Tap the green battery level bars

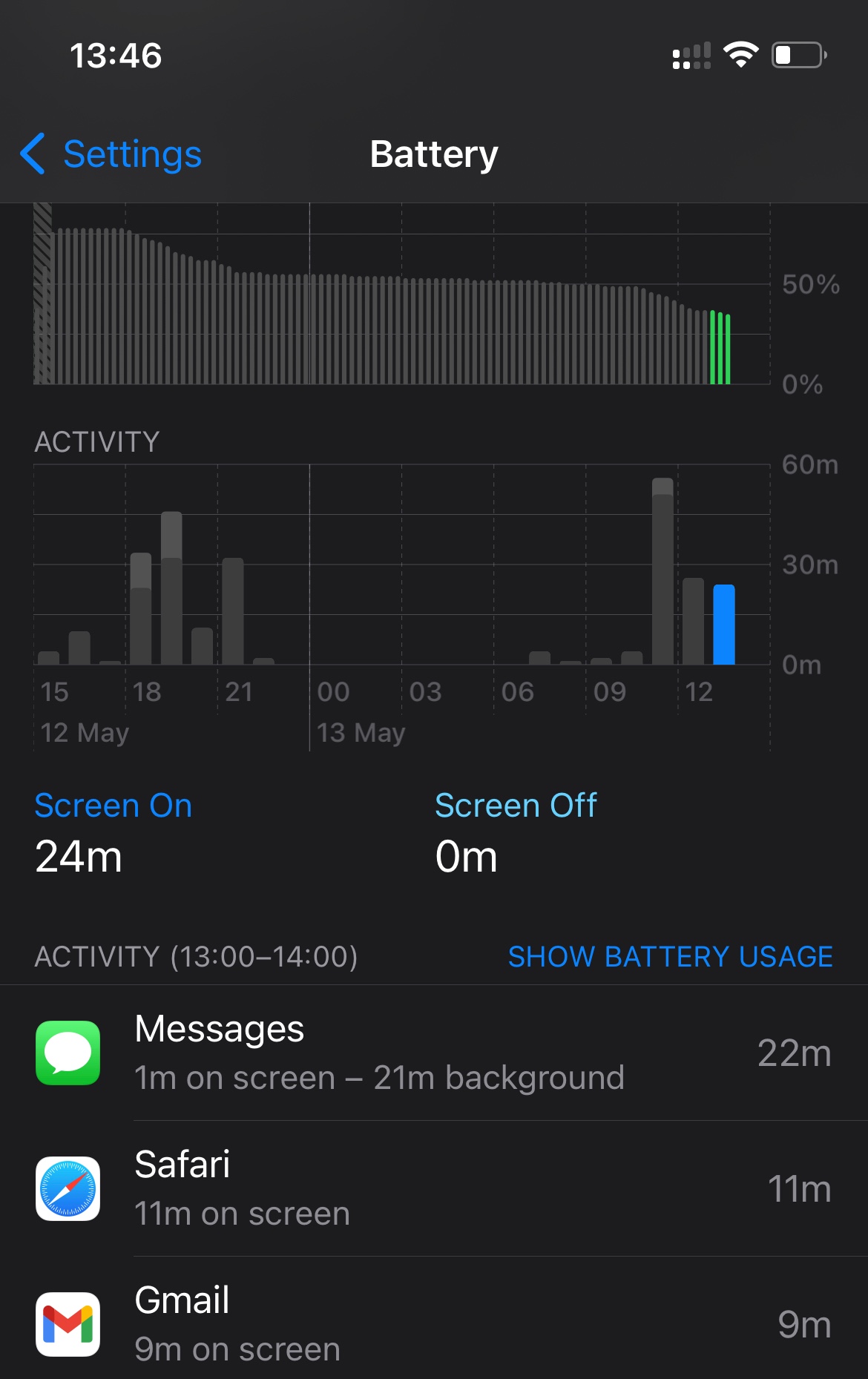(720, 348)
